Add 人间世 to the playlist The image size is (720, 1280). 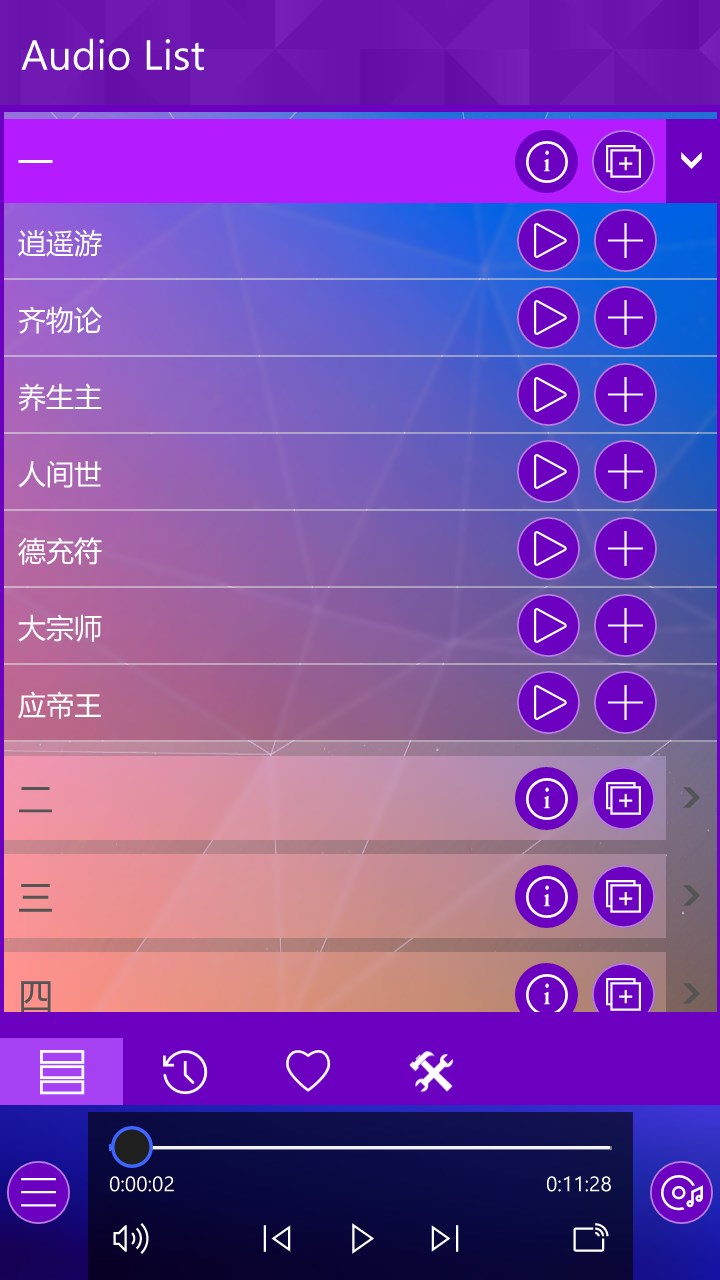[625, 472]
